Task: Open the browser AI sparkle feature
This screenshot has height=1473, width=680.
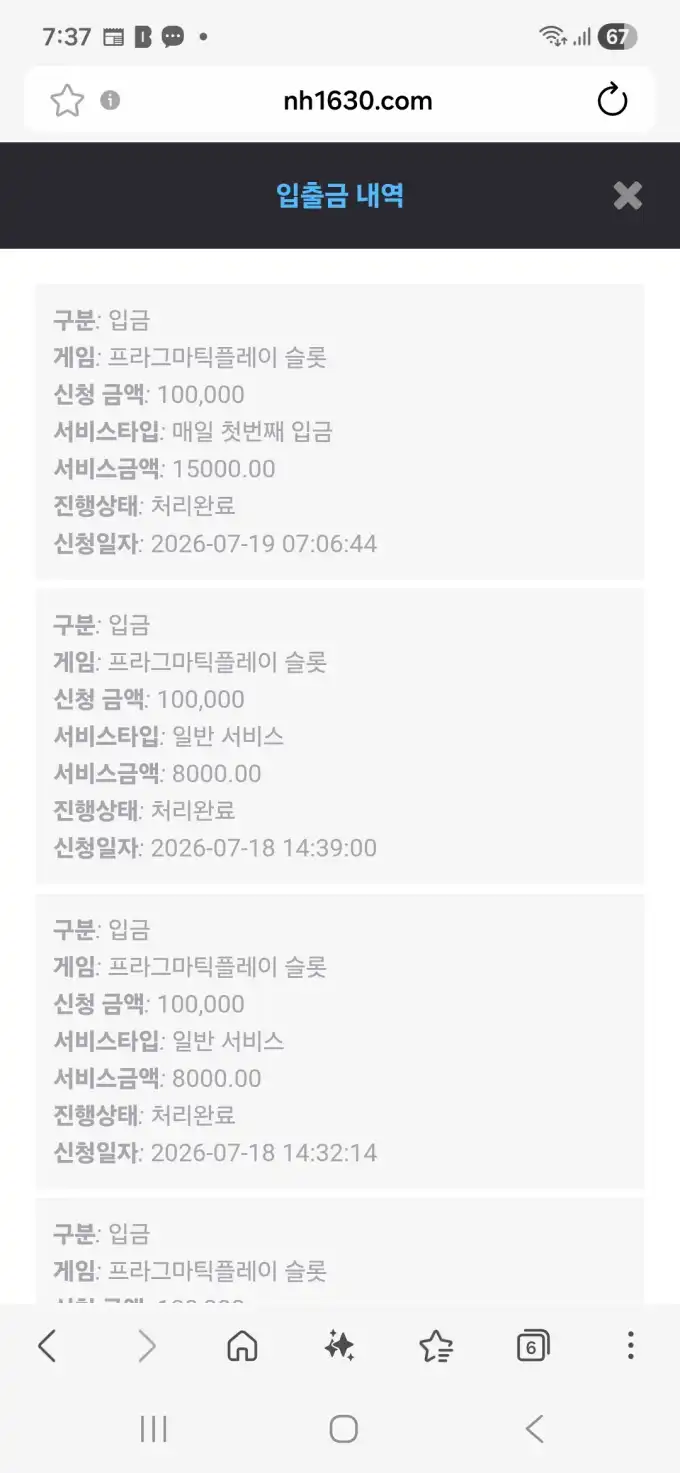Action: click(x=339, y=1346)
